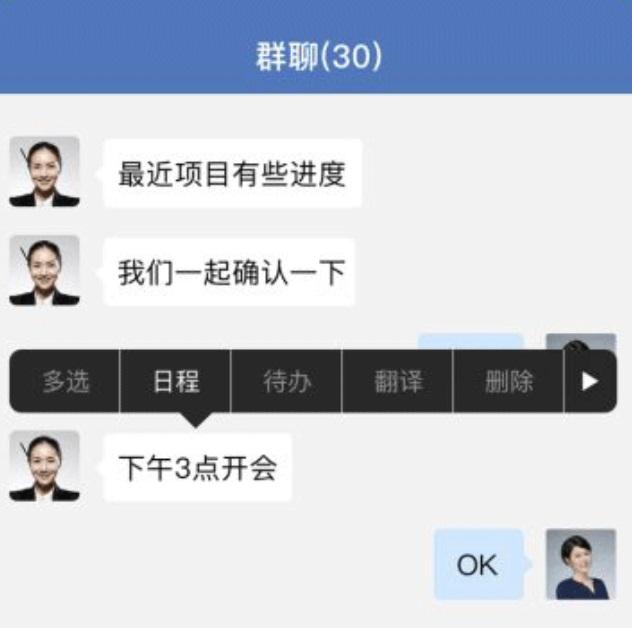This screenshot has height=628, width=632.
Task: Translate the message with 翻译
Action: 398,381
